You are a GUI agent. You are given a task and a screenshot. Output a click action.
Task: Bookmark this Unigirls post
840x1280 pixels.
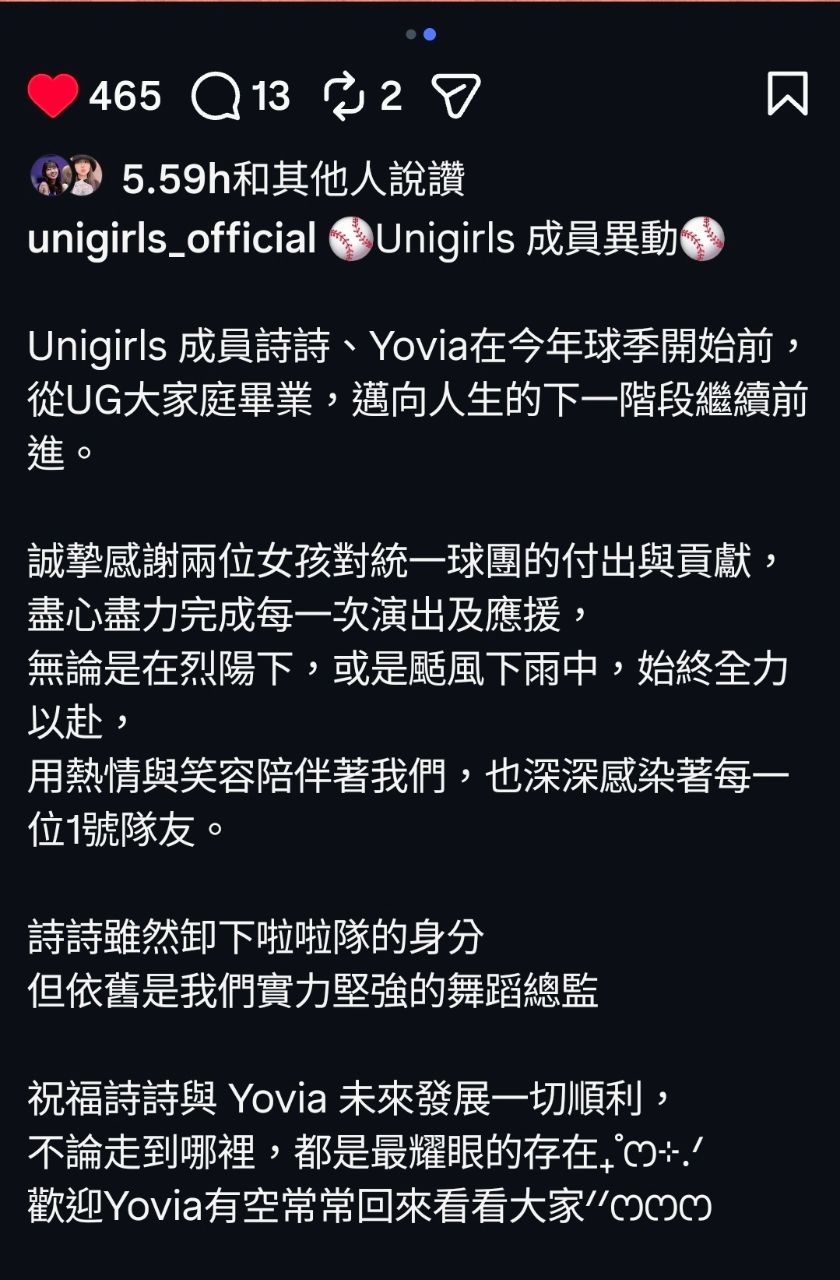(787, 94)
